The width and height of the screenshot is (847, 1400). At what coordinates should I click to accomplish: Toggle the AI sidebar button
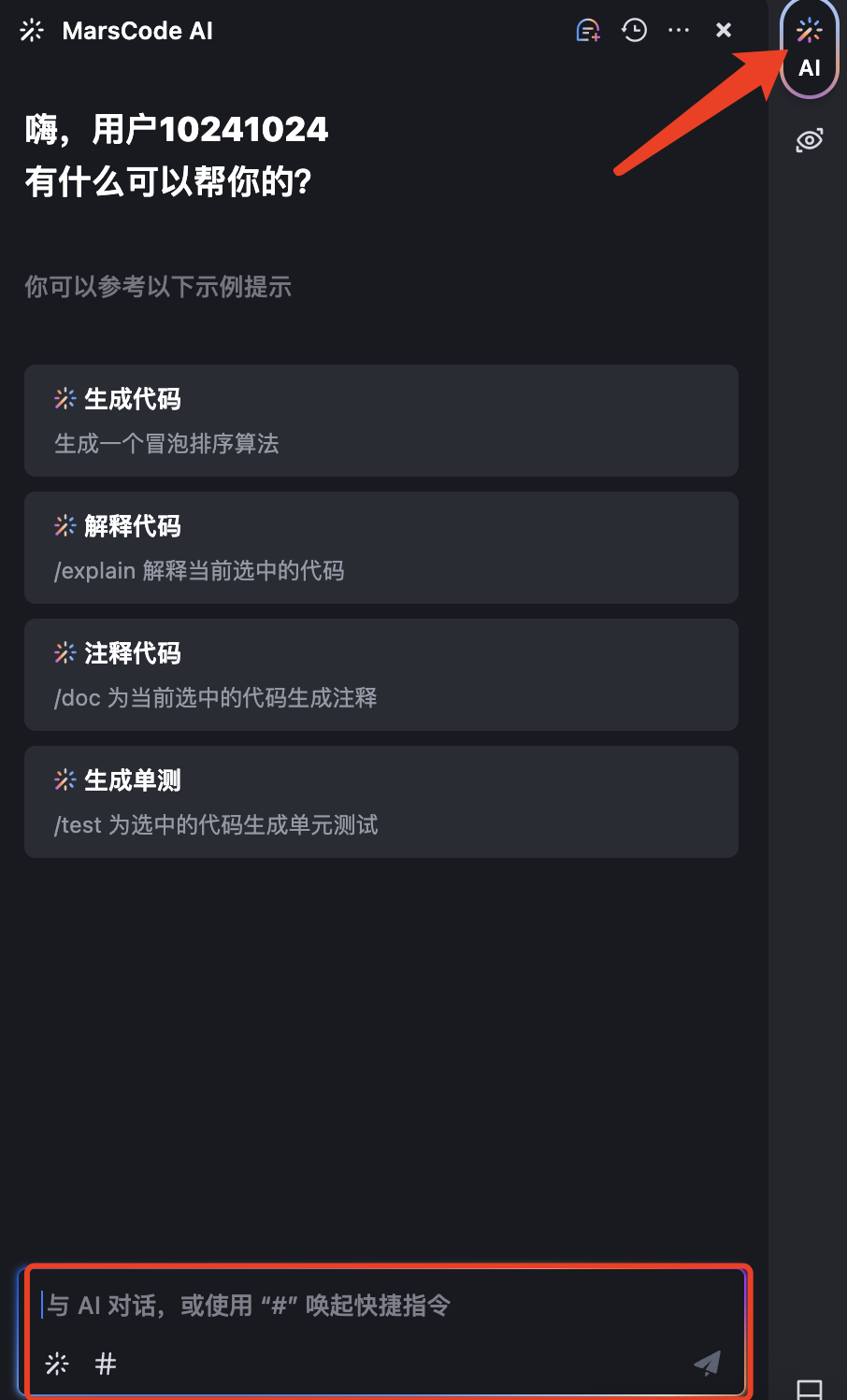coord(810,49)
